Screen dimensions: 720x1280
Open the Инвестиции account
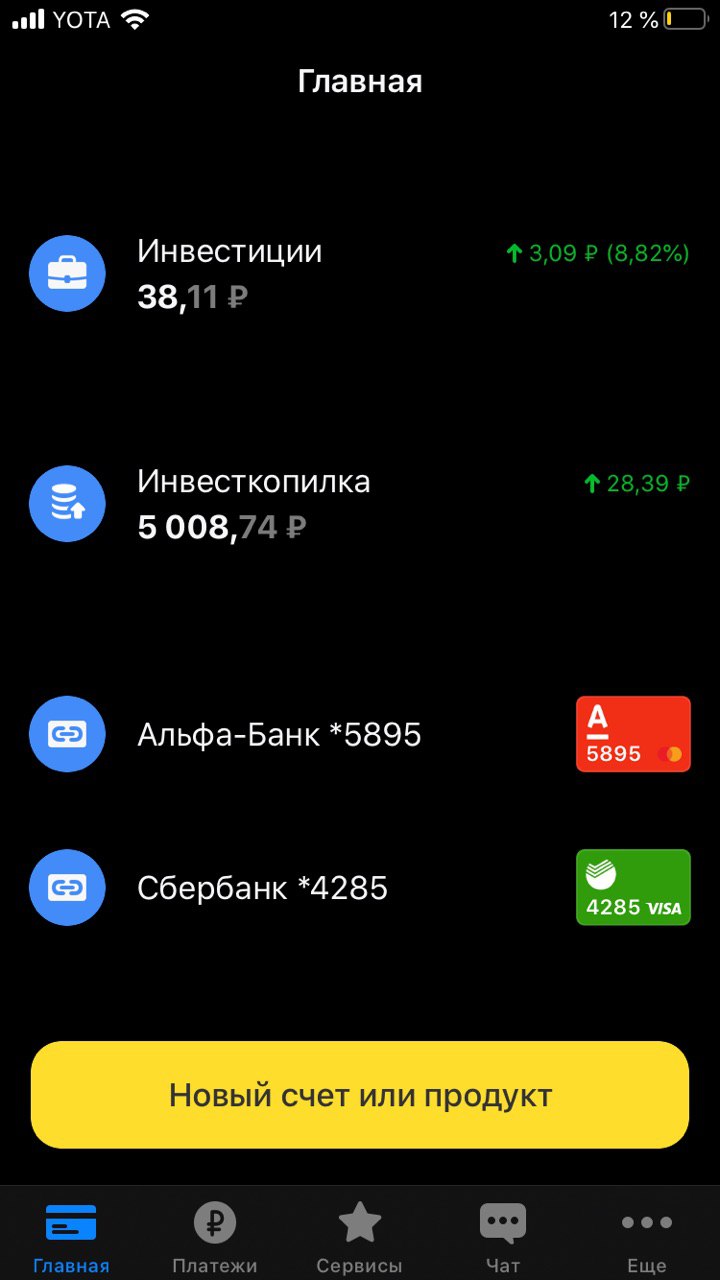click(360, 274)
